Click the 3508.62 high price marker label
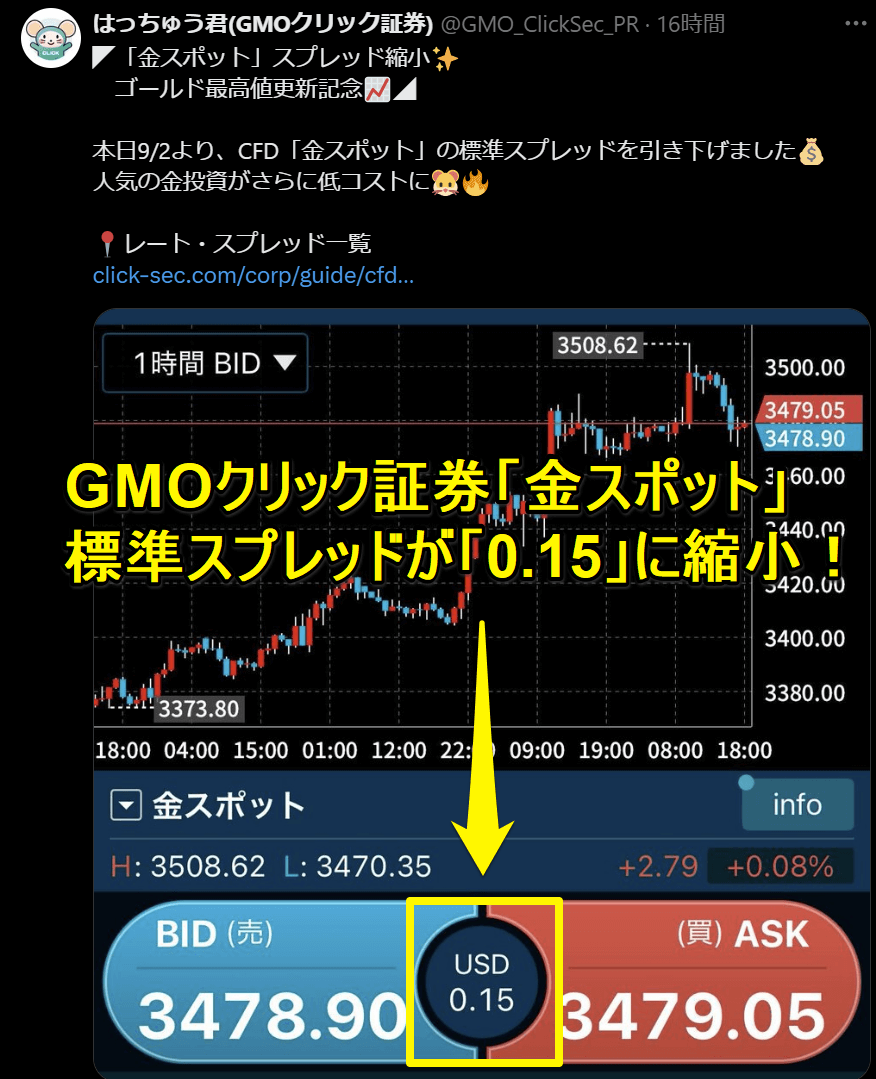The height and width of the screenshot is (1079, 876). (597, 343)
